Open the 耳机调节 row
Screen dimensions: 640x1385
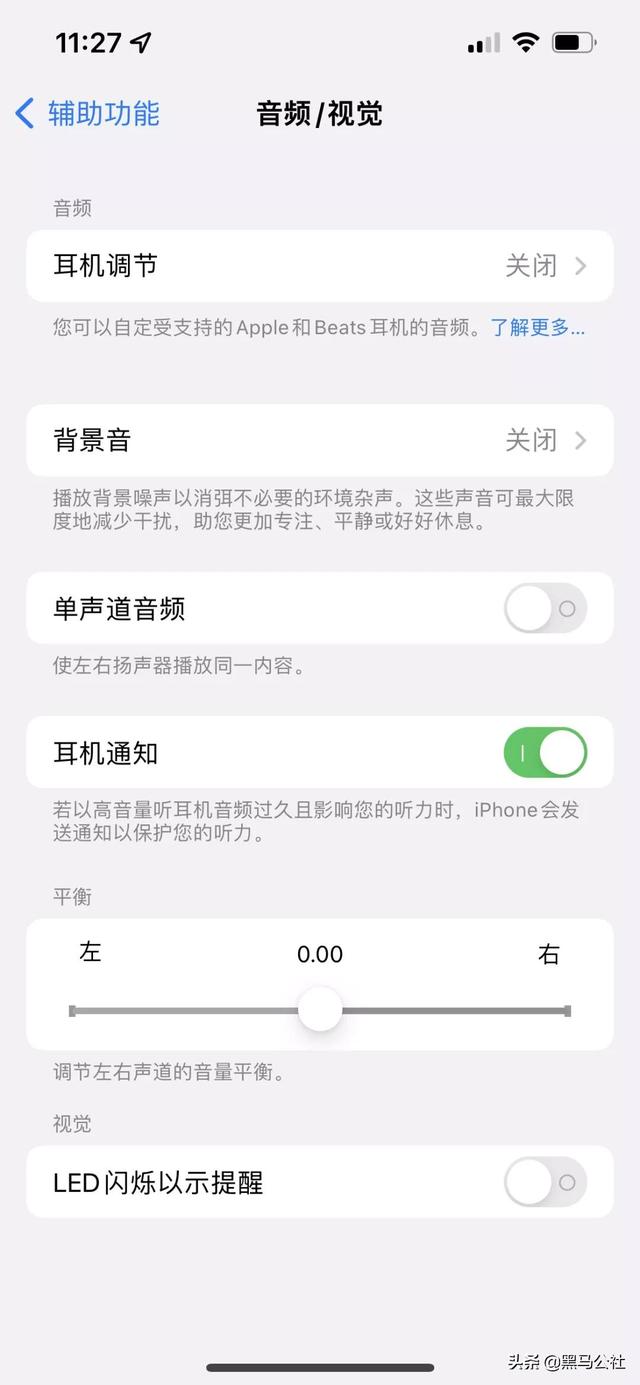point(319,266)
